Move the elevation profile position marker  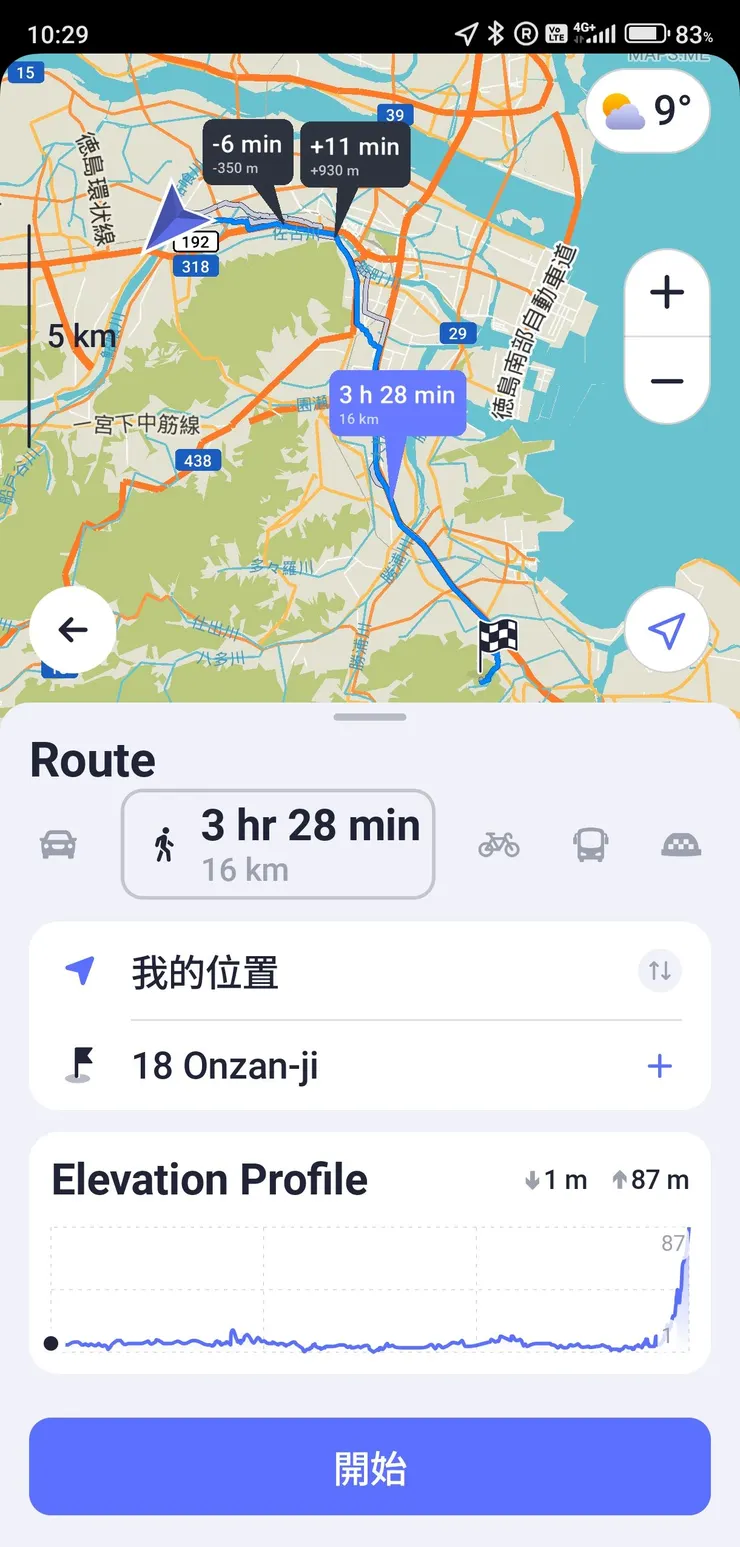(51, 1342)
